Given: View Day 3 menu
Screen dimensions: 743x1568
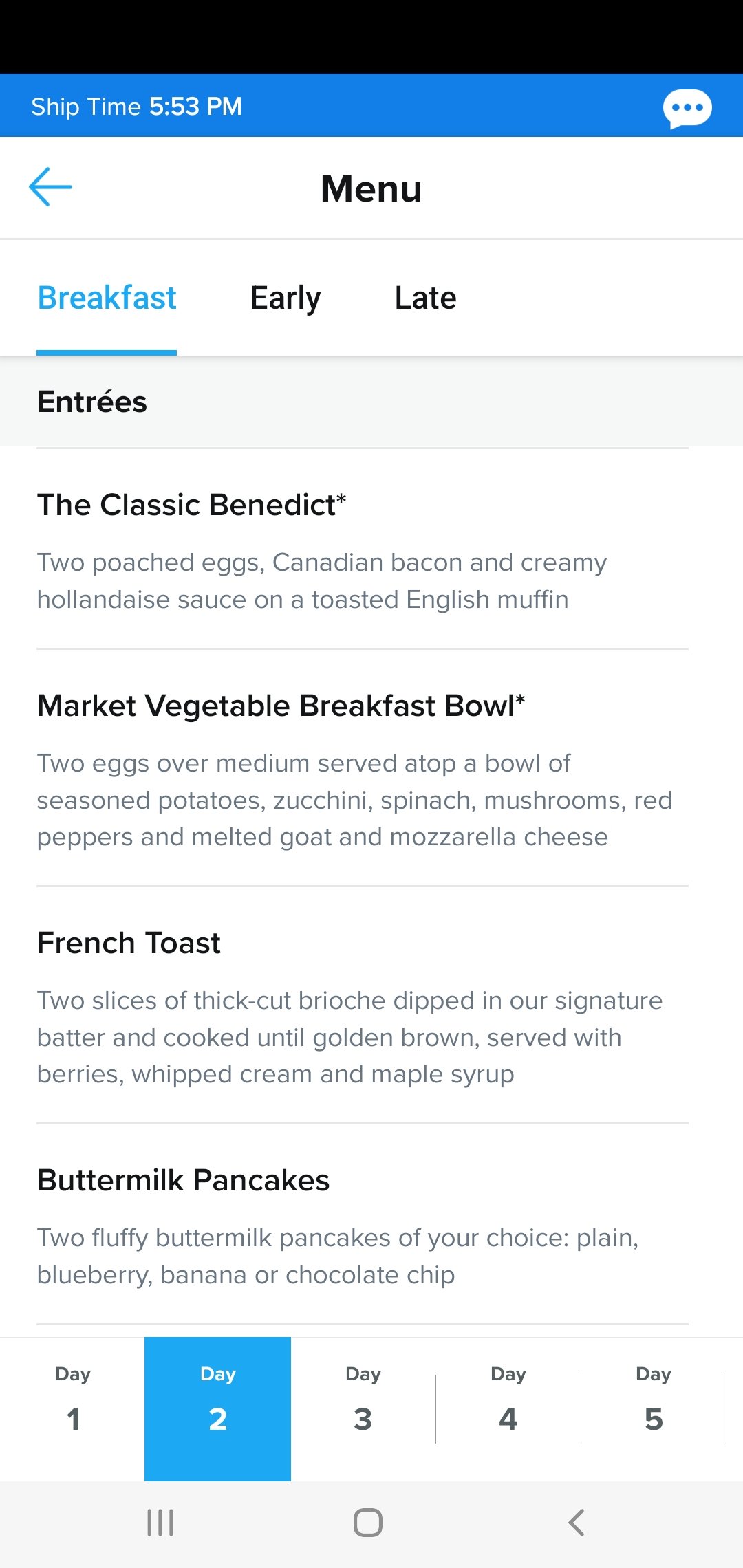Looking at the screenshot, I should coord(363,1408).
